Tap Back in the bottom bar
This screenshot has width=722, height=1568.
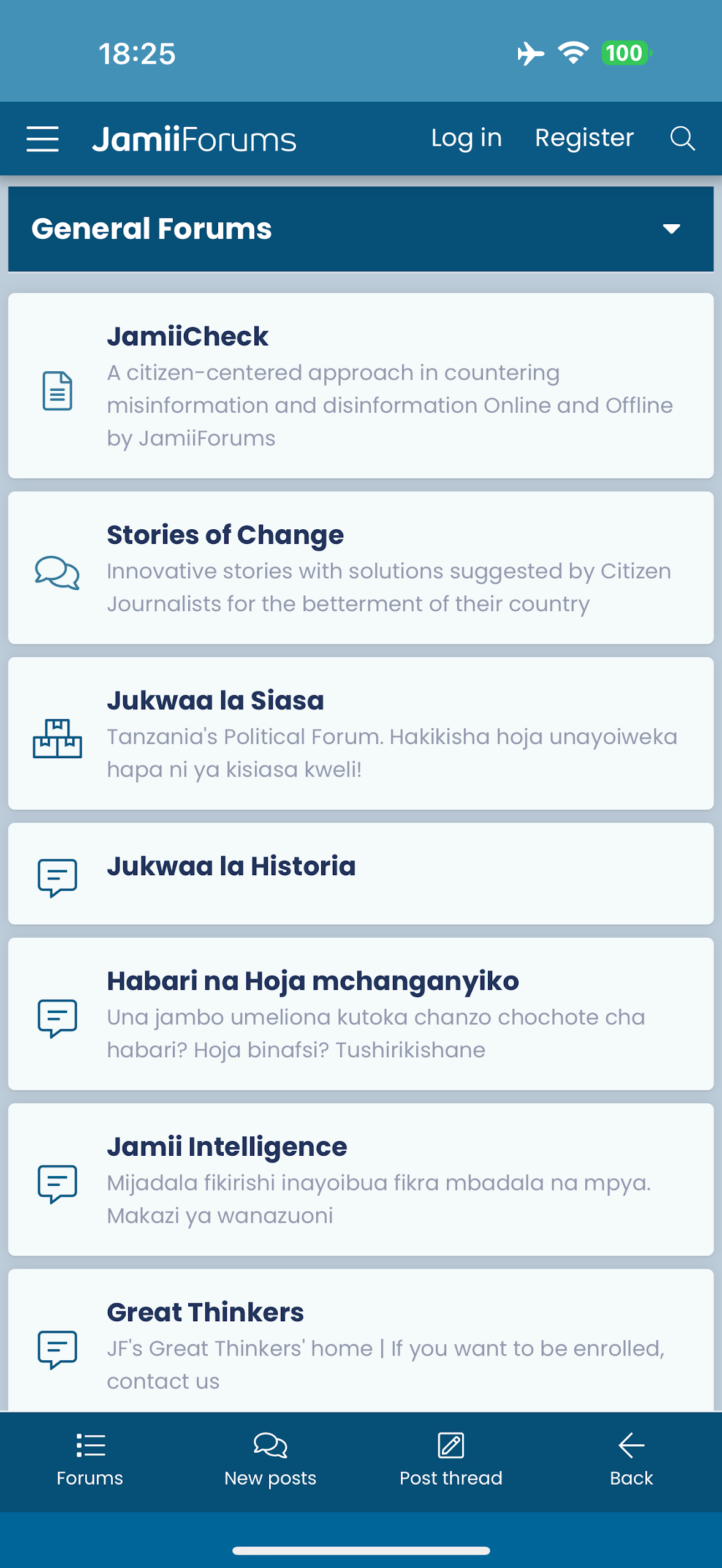(631, 1460)
